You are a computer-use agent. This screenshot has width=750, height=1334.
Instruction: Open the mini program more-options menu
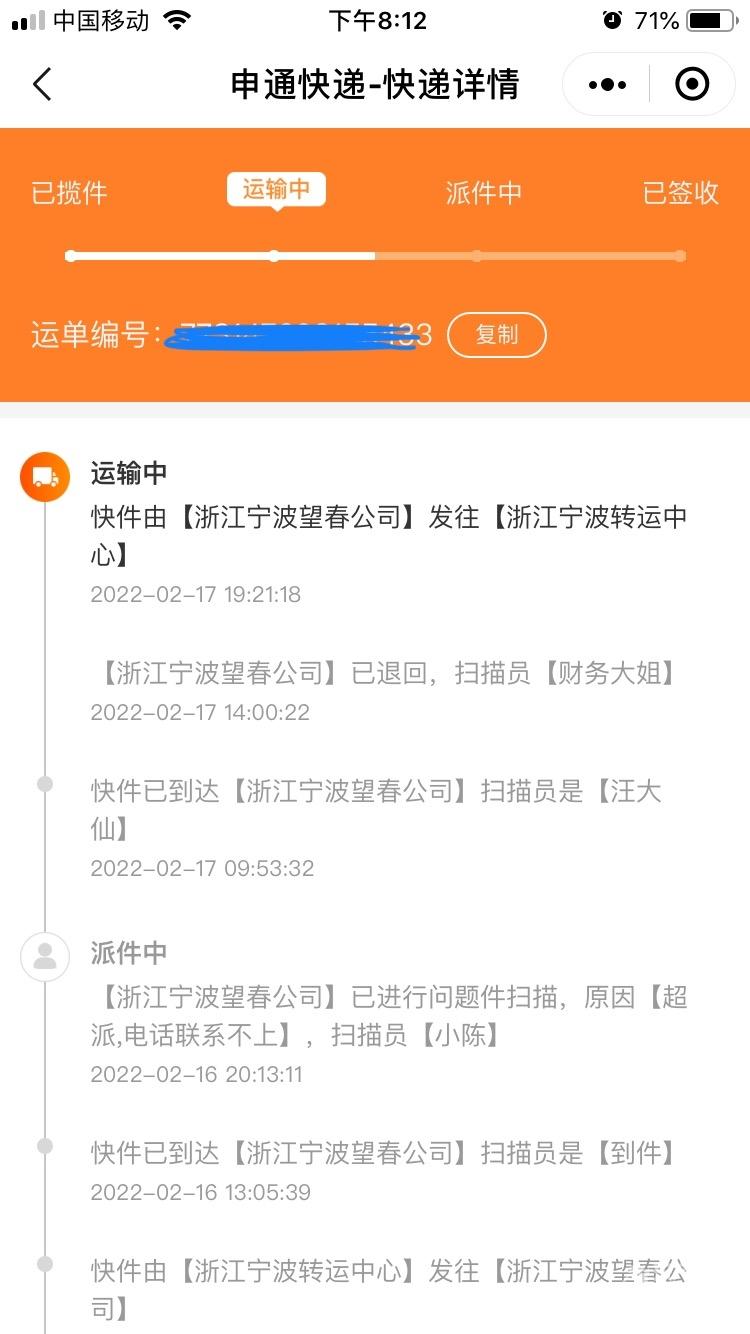(x=607, y=85)
